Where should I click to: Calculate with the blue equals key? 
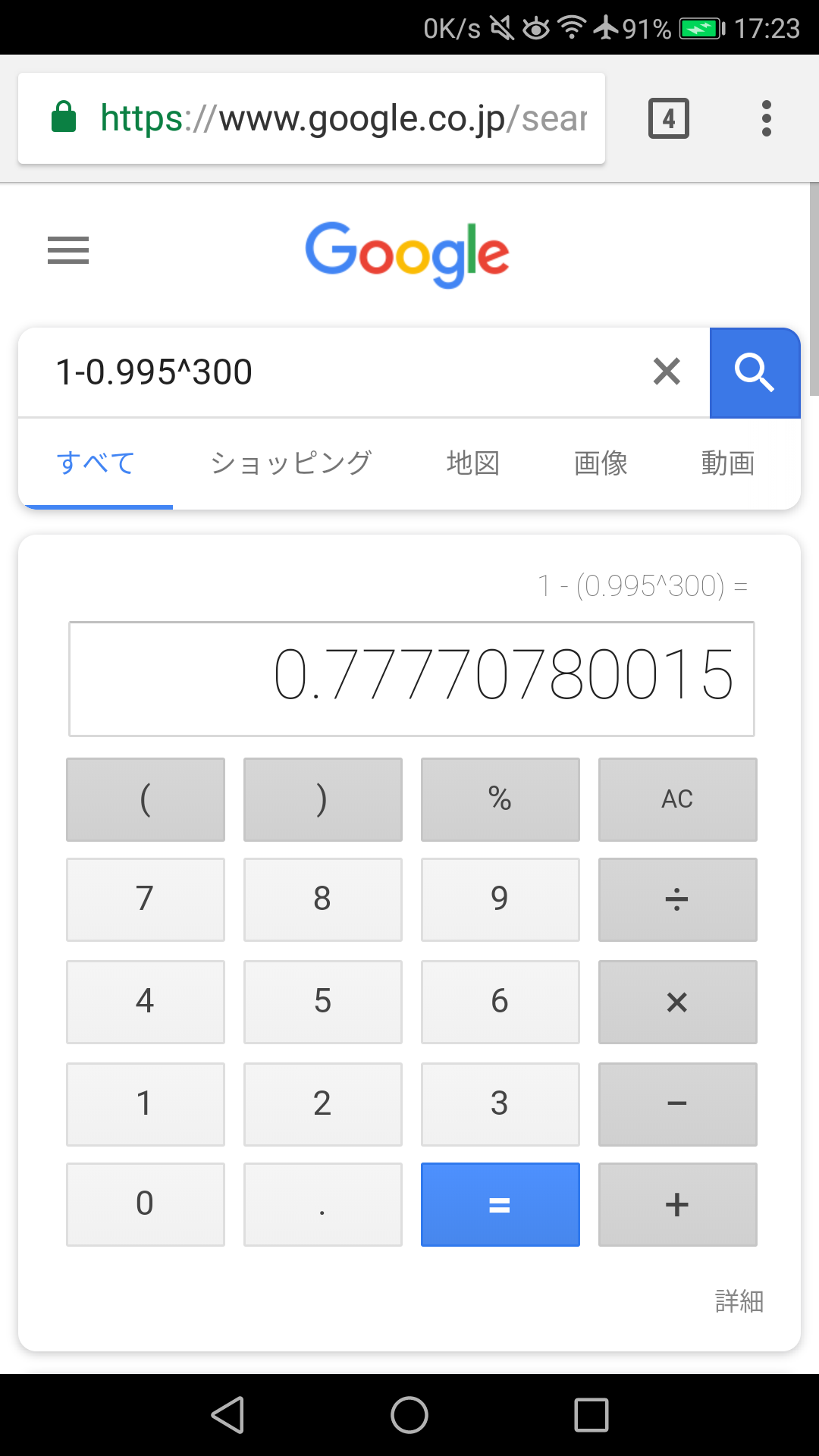coord(500,1204)
